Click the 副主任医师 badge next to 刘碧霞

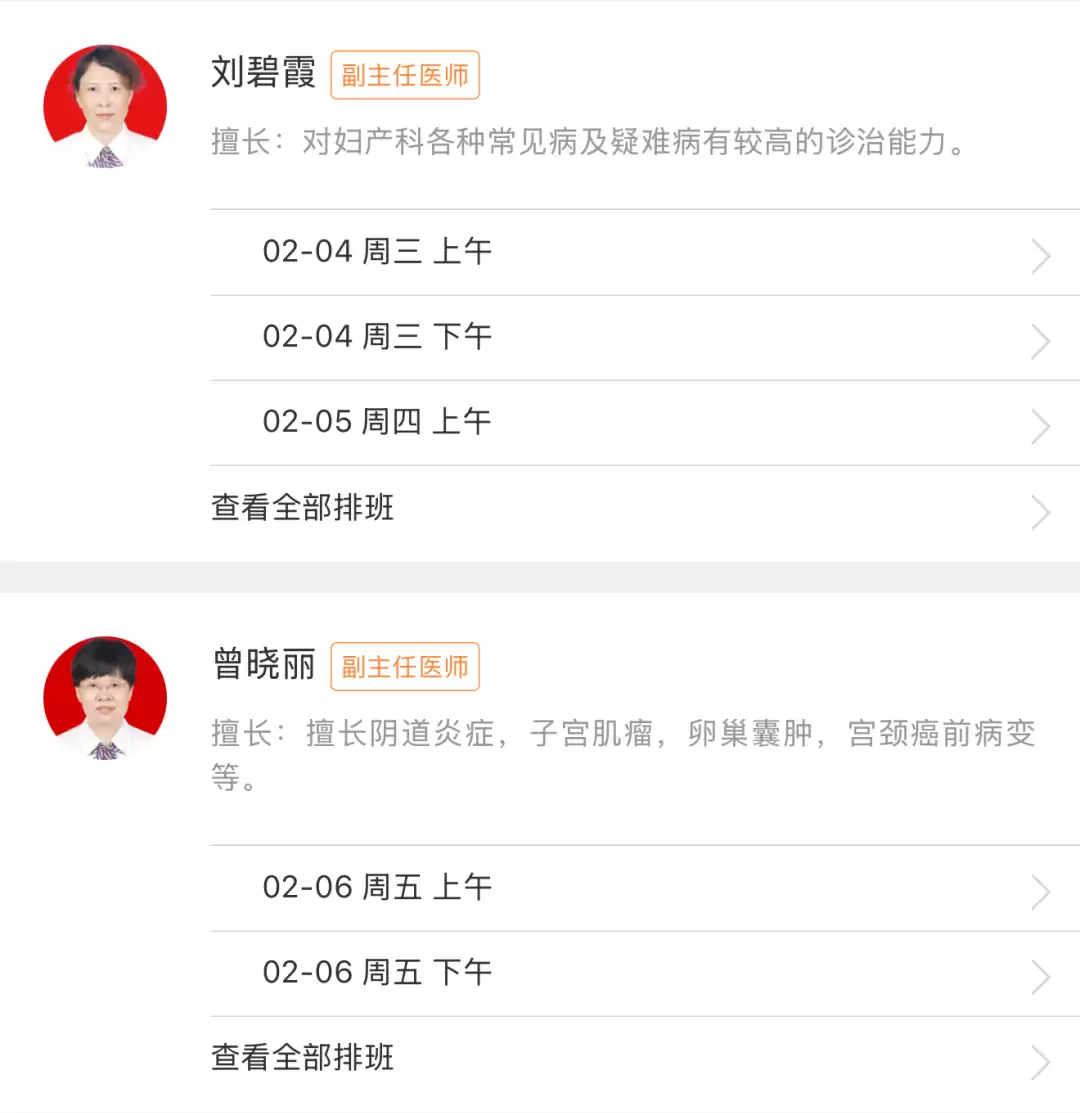tap(404, 74)
